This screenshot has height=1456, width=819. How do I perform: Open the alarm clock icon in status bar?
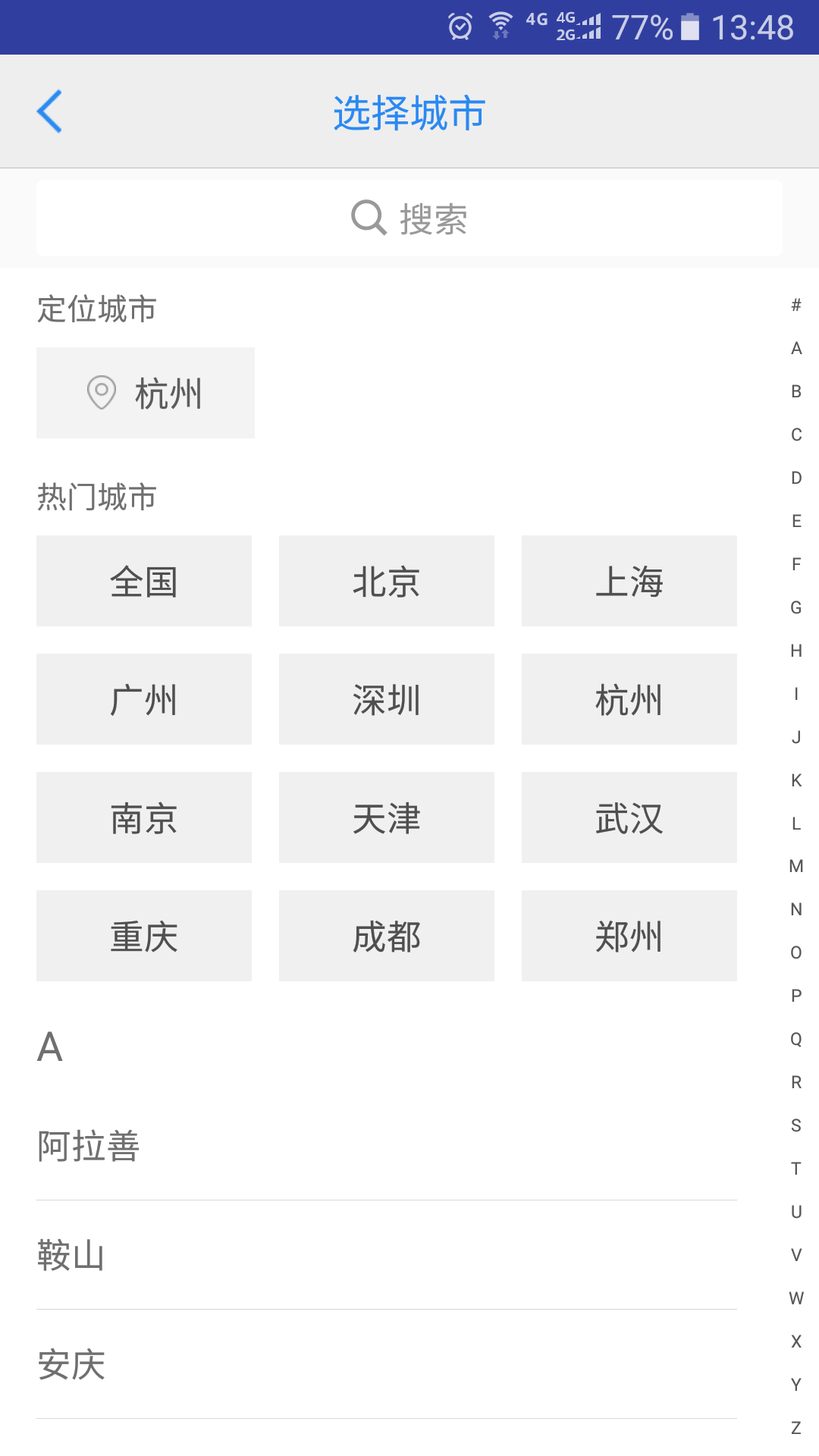point(459,25)
